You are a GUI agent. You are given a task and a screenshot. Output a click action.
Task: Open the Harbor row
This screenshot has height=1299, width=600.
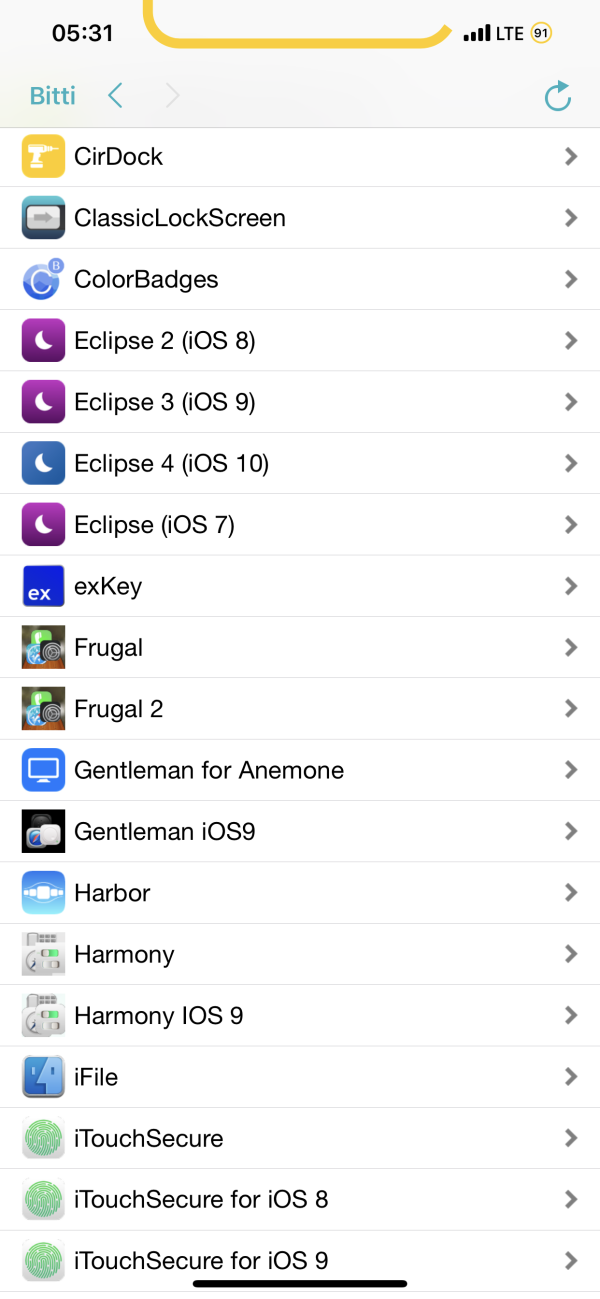click(300, 893)
